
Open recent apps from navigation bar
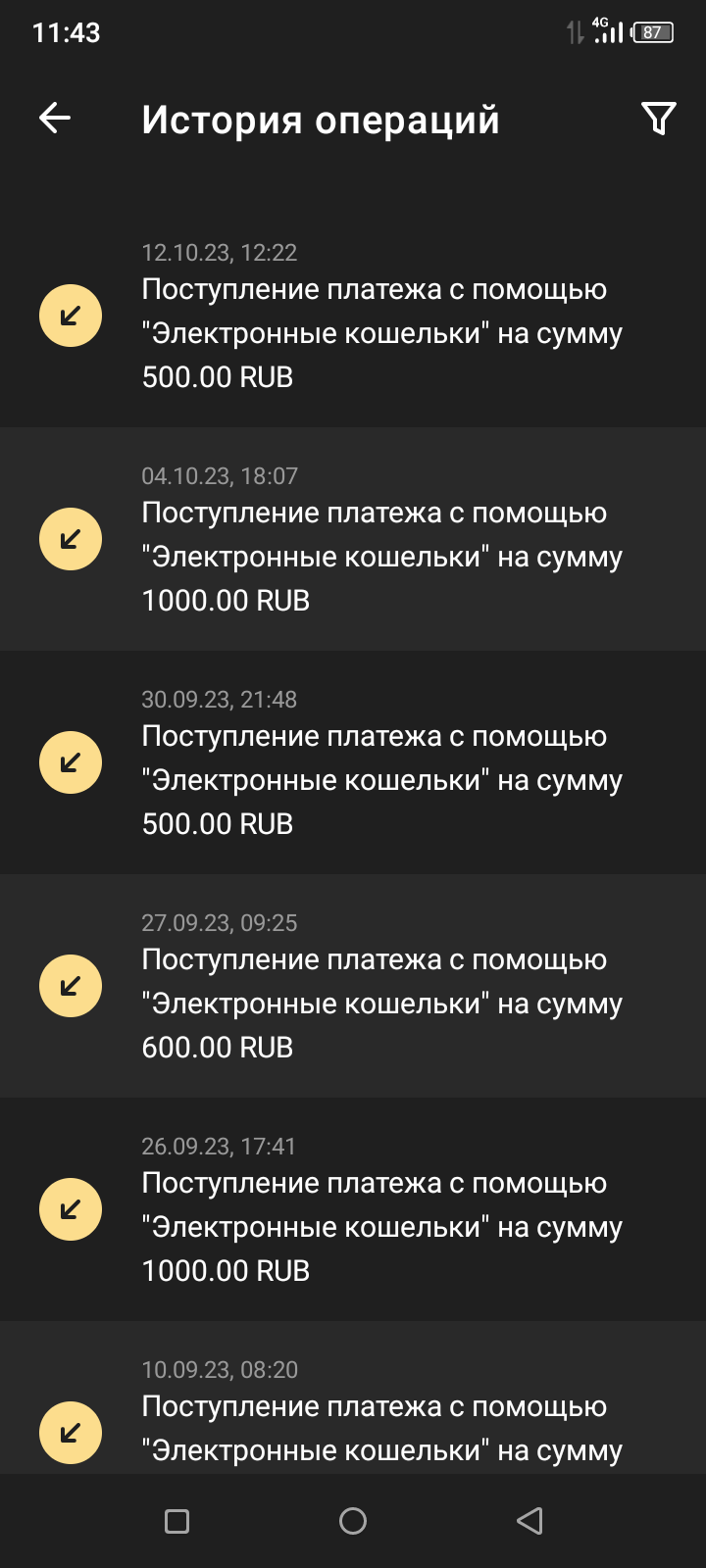(176, 1521)
